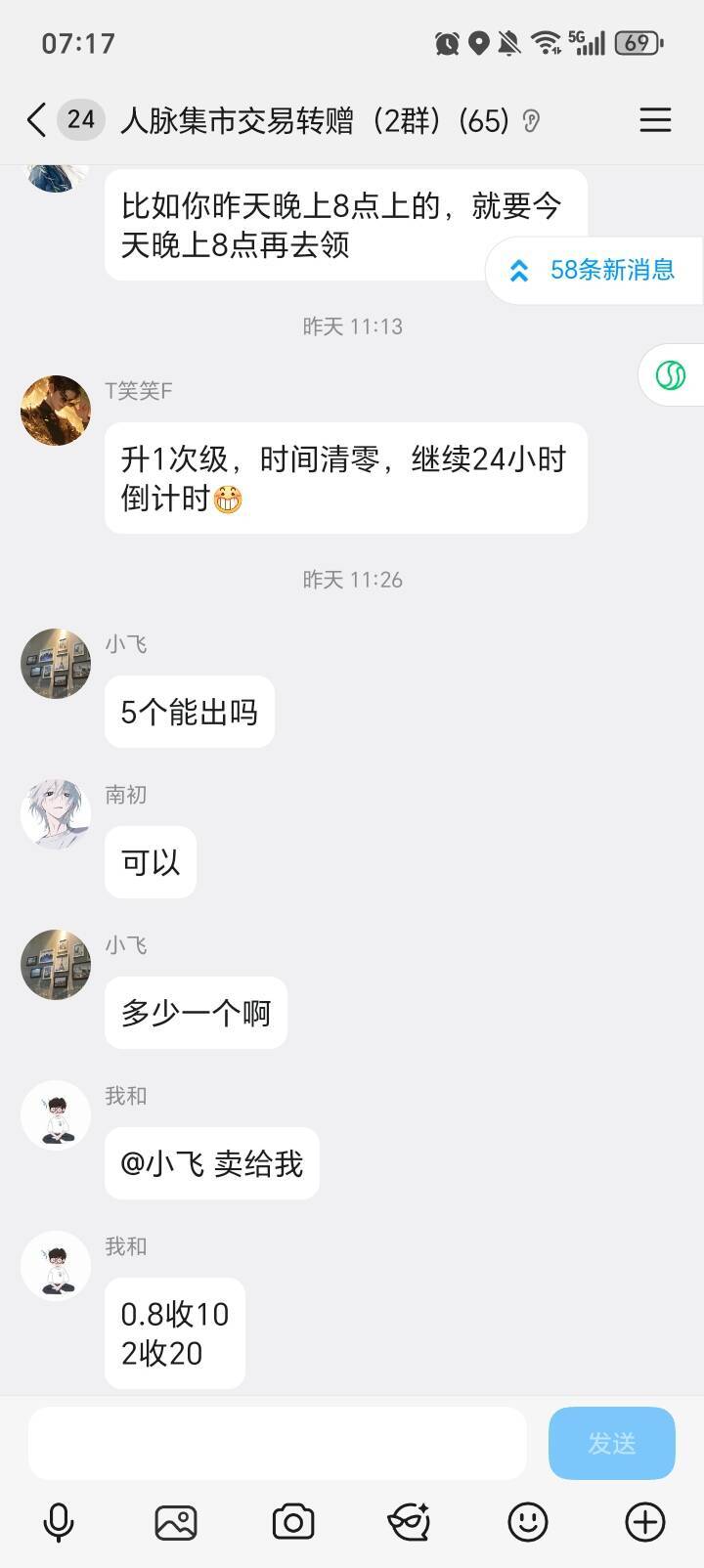Open the emoji smiley panel
Image resolution: width=704 pixels, height=1568 pixels.
coord(528,1522)
